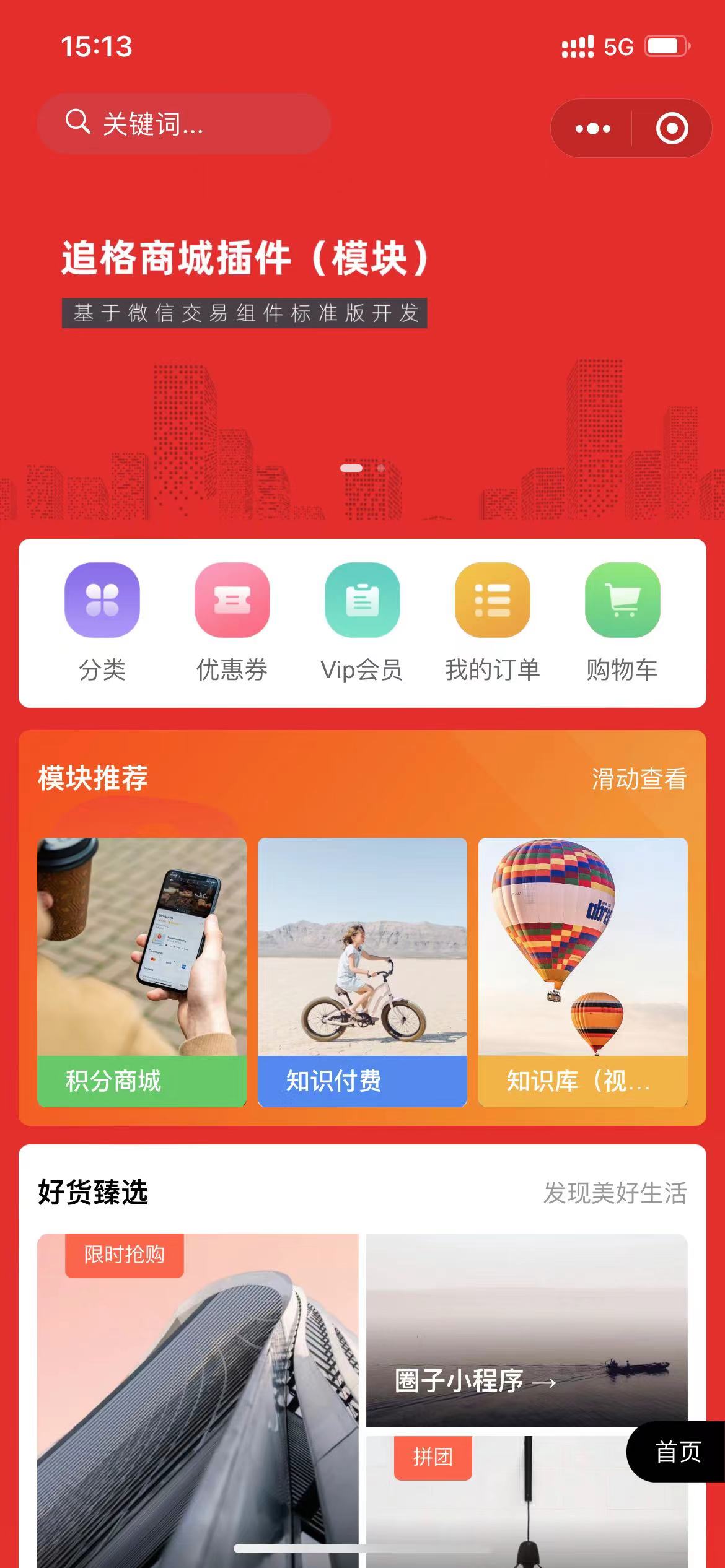The image size is (725, 1568).
Task: Open the 知识库 module card
Action: [582, 972]
